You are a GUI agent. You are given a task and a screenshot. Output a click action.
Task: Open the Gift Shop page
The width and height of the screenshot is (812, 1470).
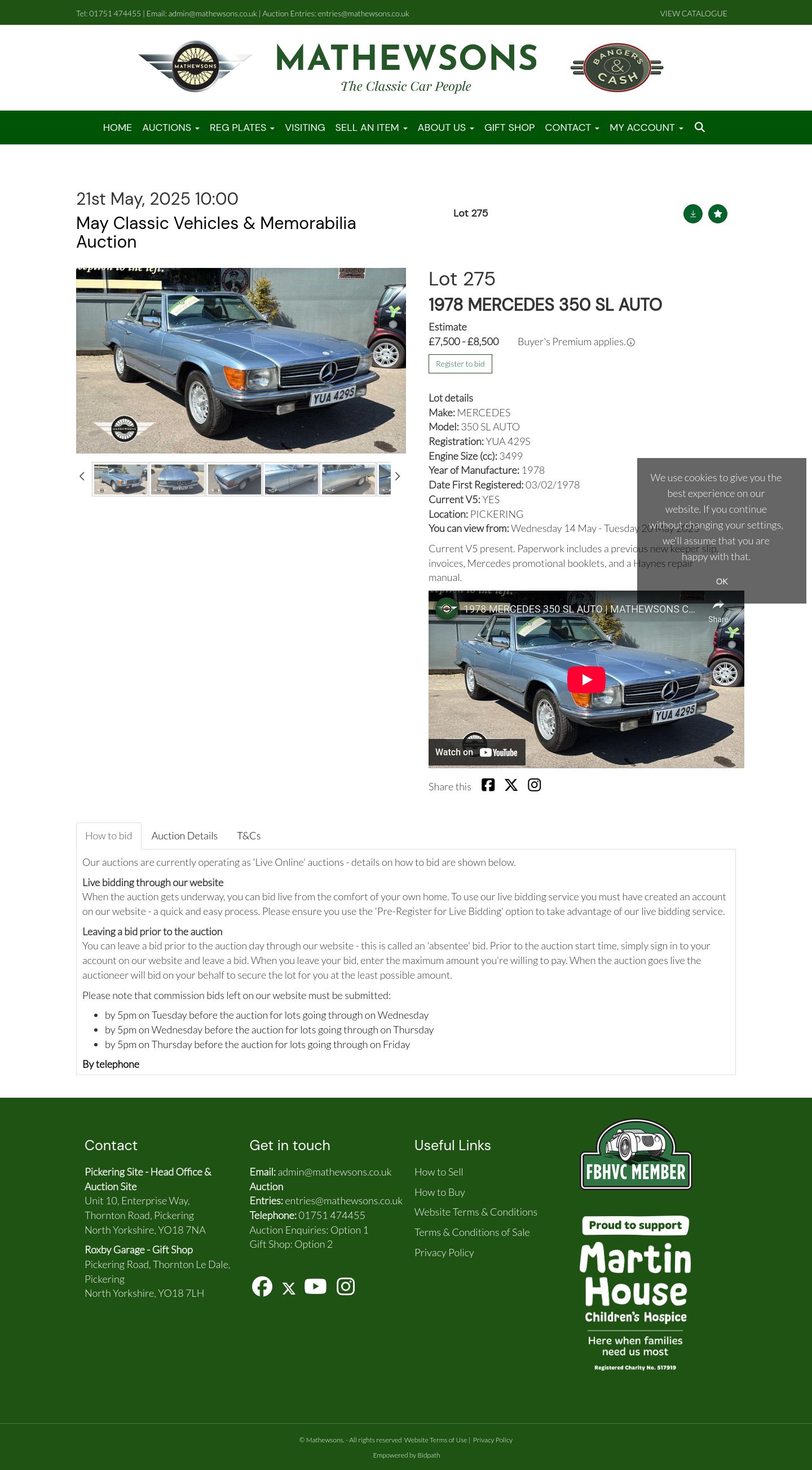509,128
